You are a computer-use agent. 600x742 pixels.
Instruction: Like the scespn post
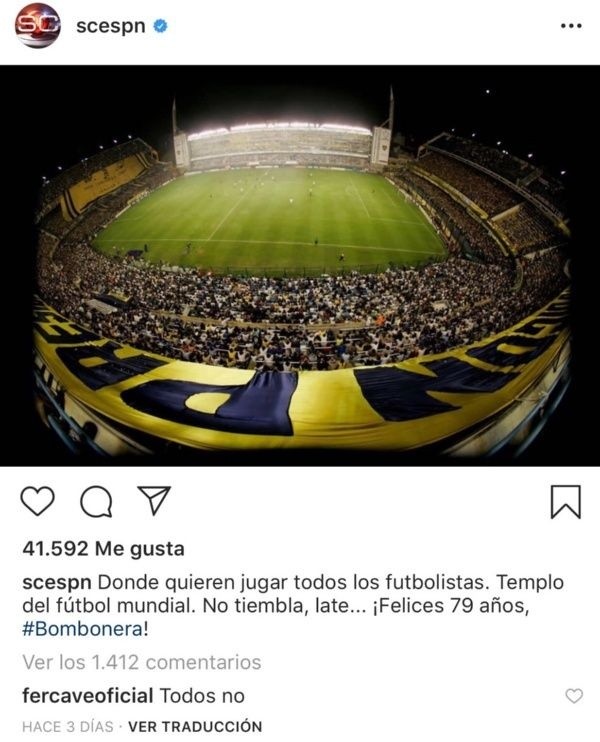(37, 502)
